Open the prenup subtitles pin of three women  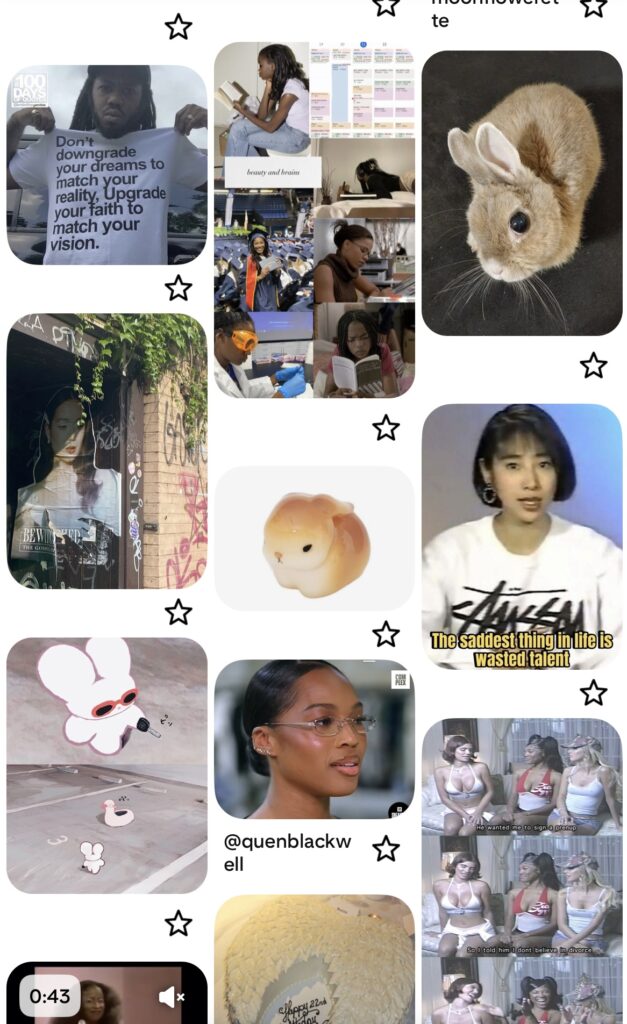522,870
